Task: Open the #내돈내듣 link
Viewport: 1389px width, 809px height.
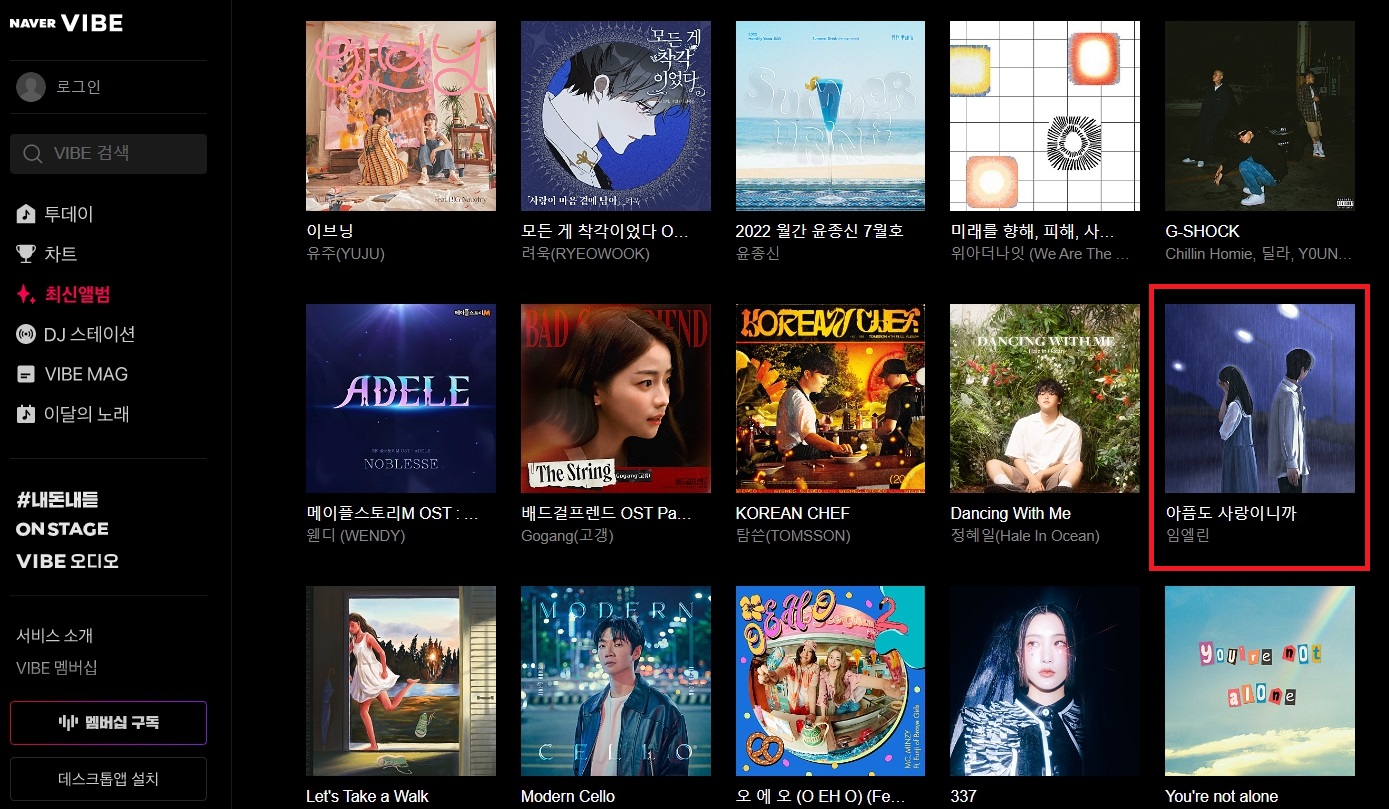Action: [x=57, y=499]
